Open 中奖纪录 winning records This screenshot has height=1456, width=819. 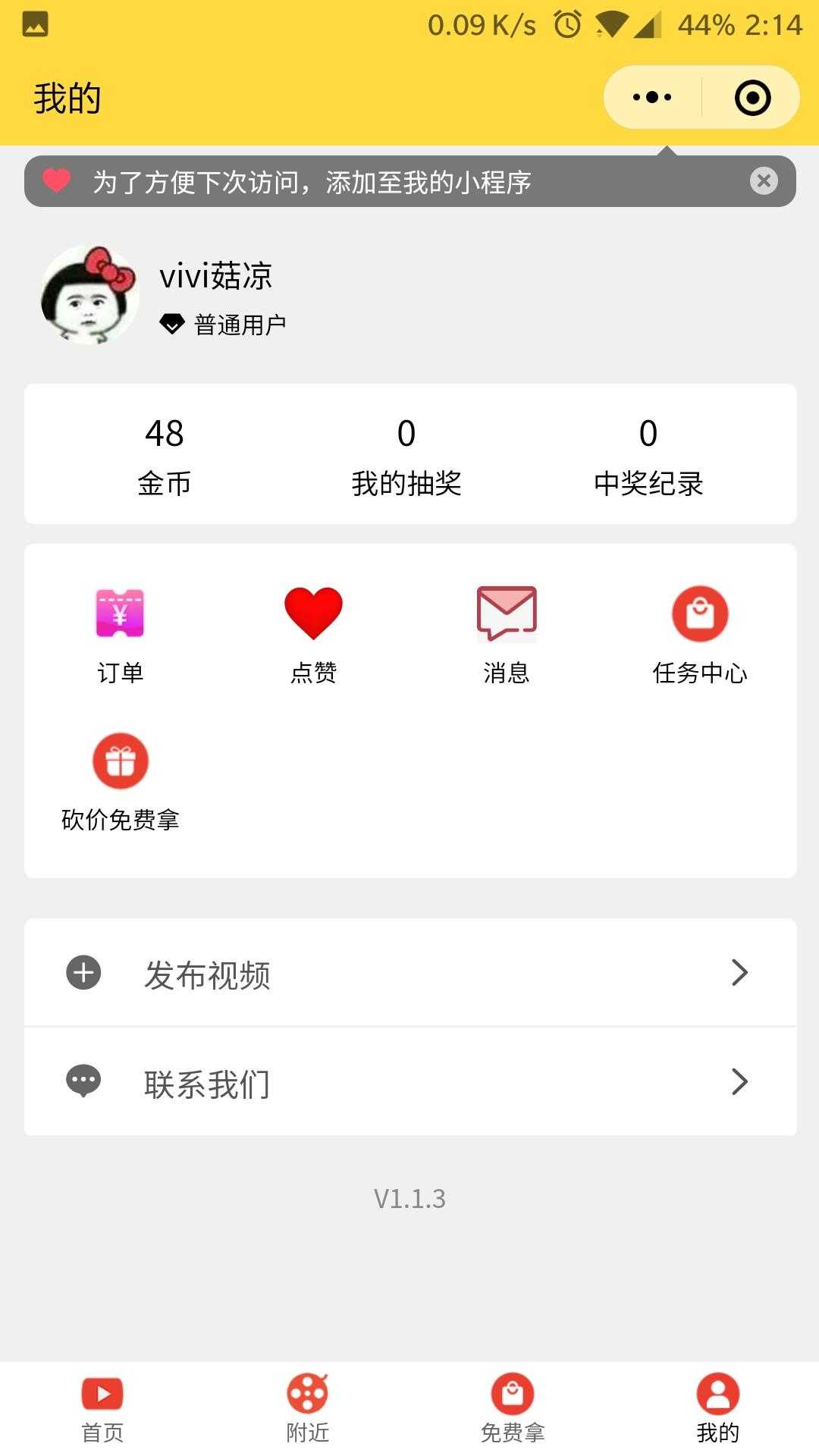(x=648, y=454)
